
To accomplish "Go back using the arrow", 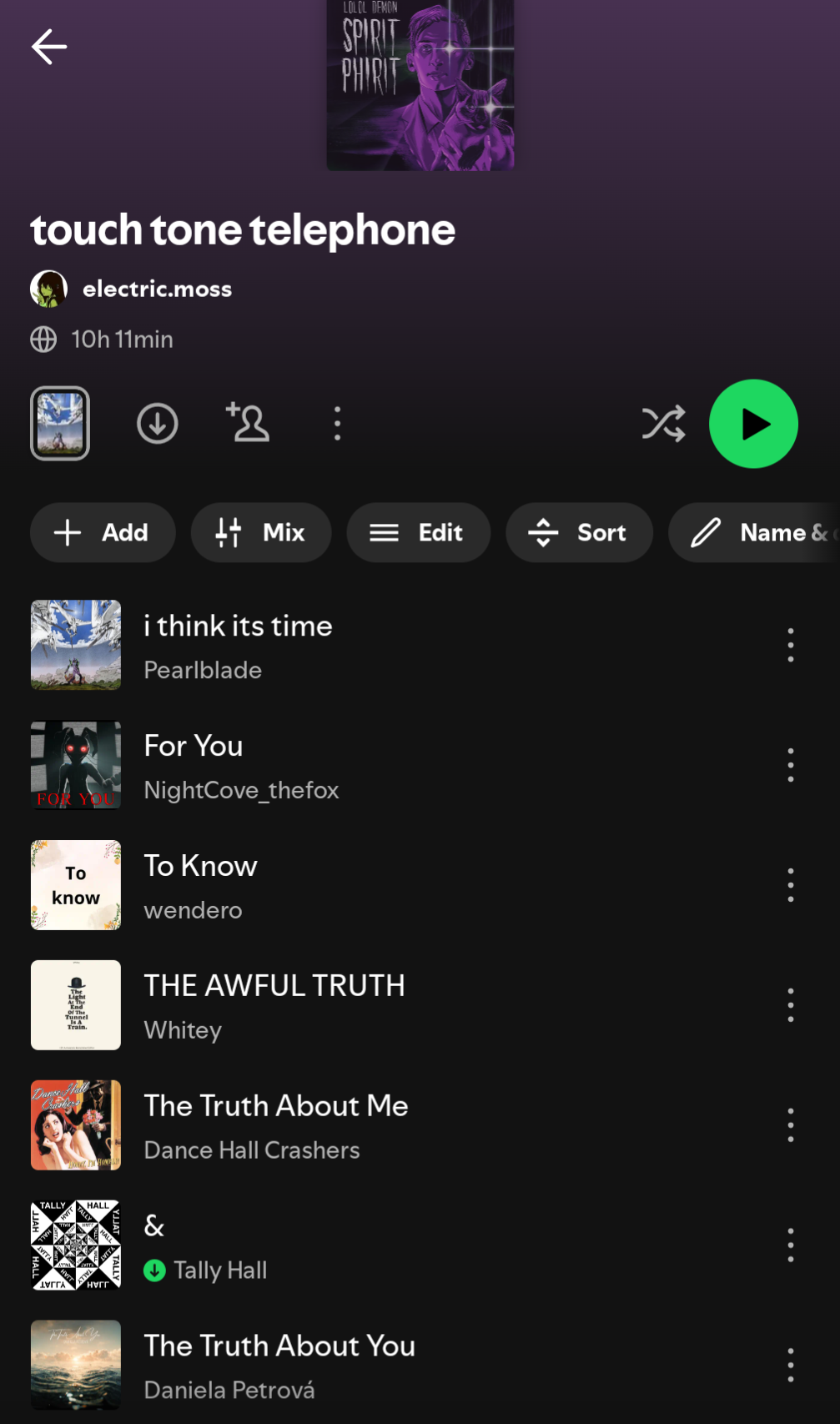I will coord(49,47).
